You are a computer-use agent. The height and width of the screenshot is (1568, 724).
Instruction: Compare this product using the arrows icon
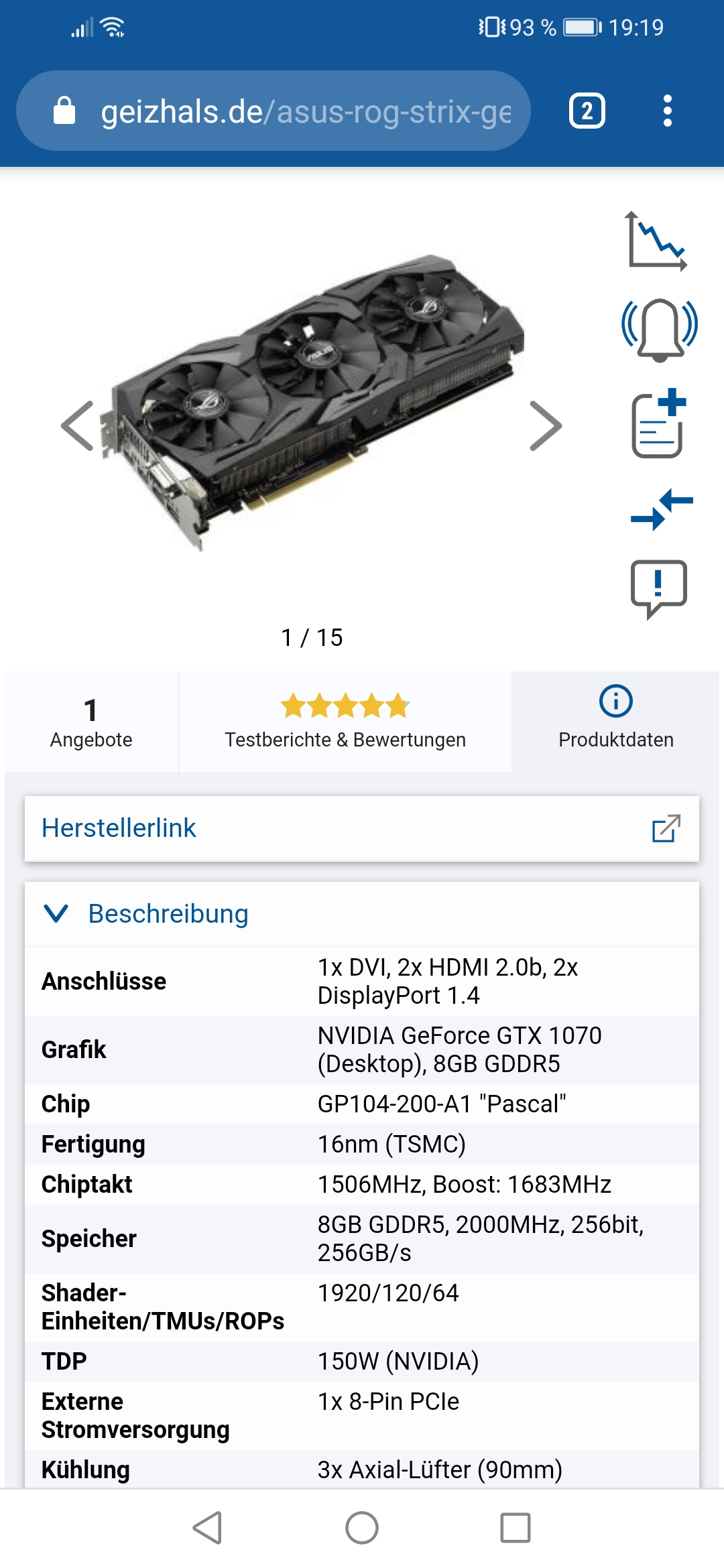(x=661, y=509)
